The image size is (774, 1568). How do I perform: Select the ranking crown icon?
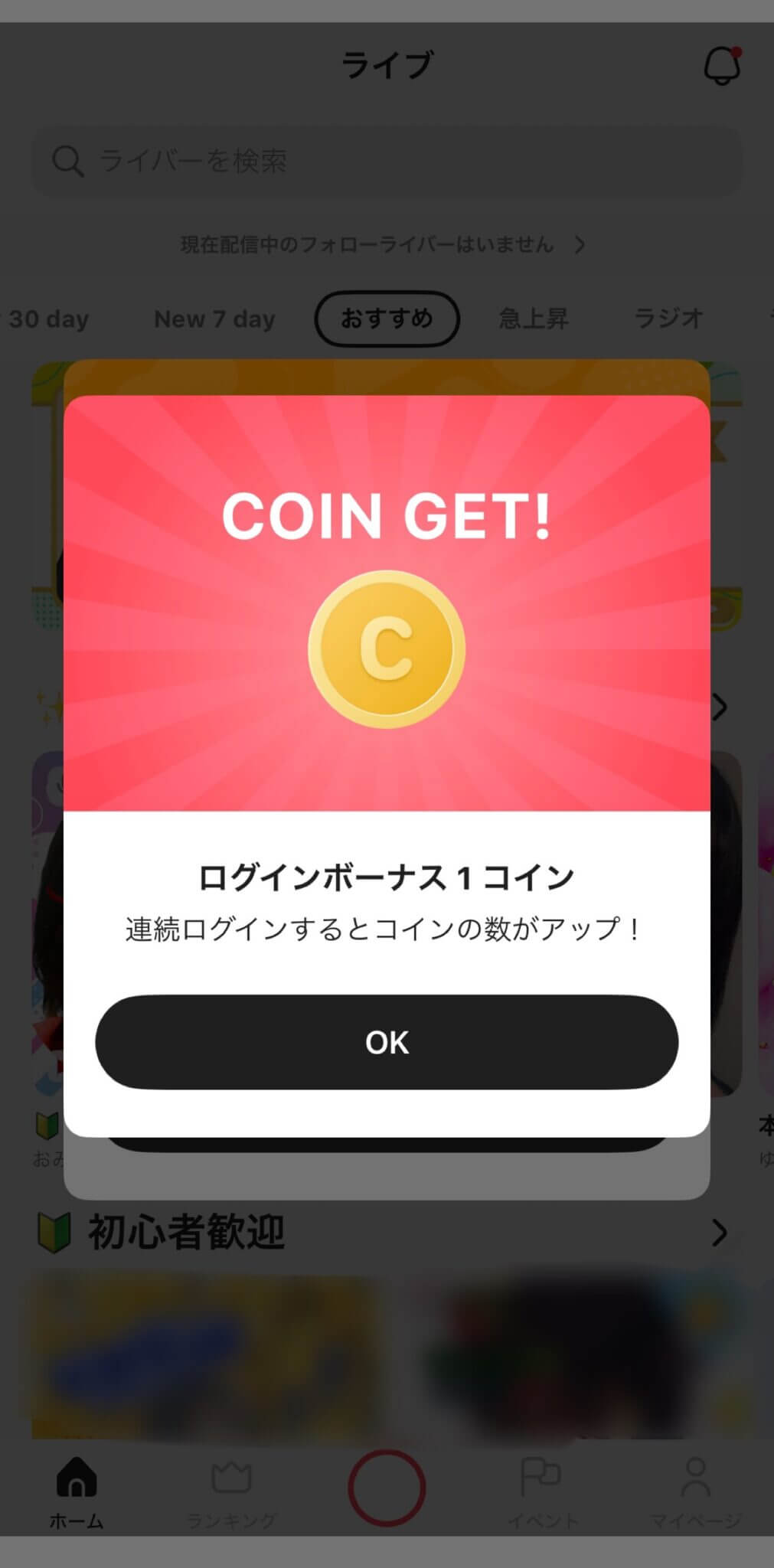232,1481
